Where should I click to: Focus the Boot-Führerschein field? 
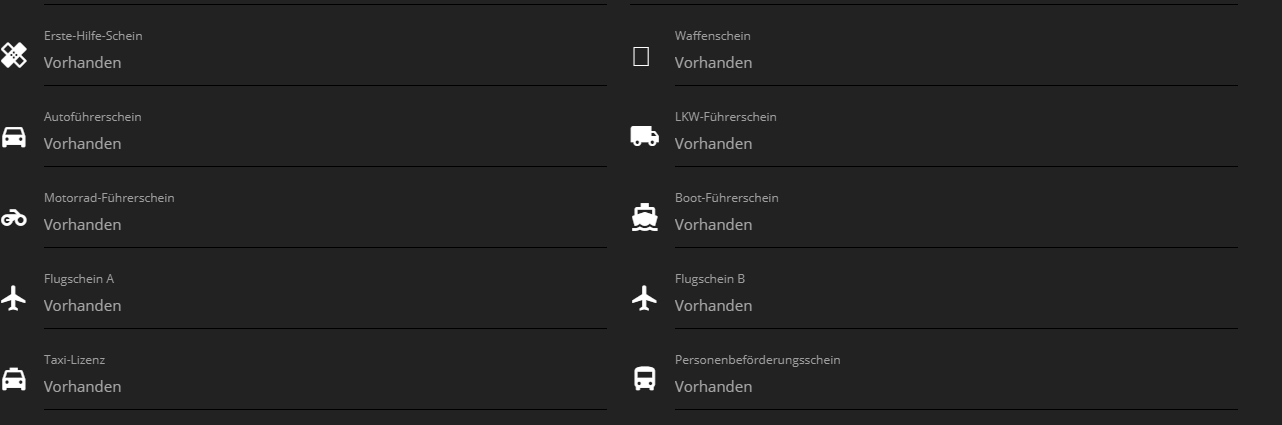955,224
